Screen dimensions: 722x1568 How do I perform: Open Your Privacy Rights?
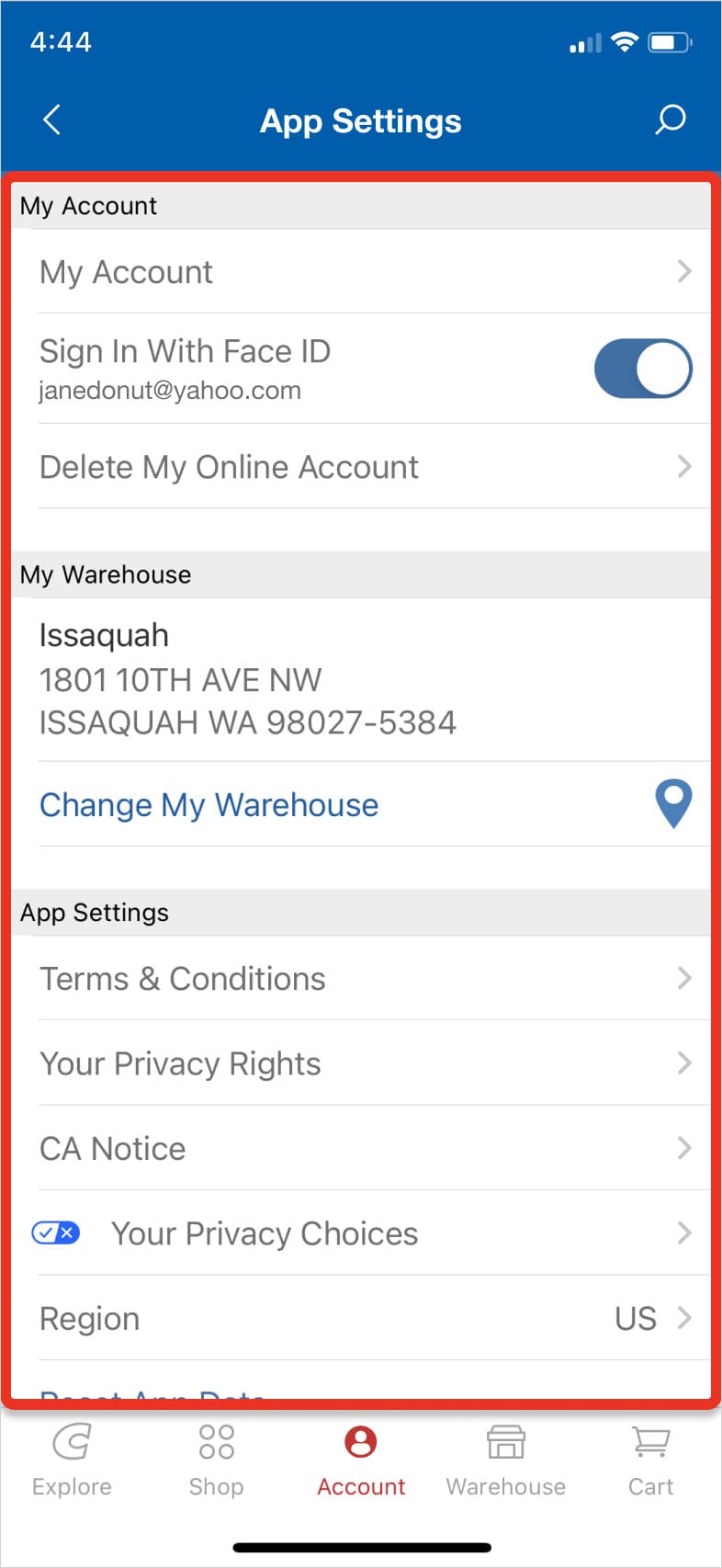[361, 1063]
